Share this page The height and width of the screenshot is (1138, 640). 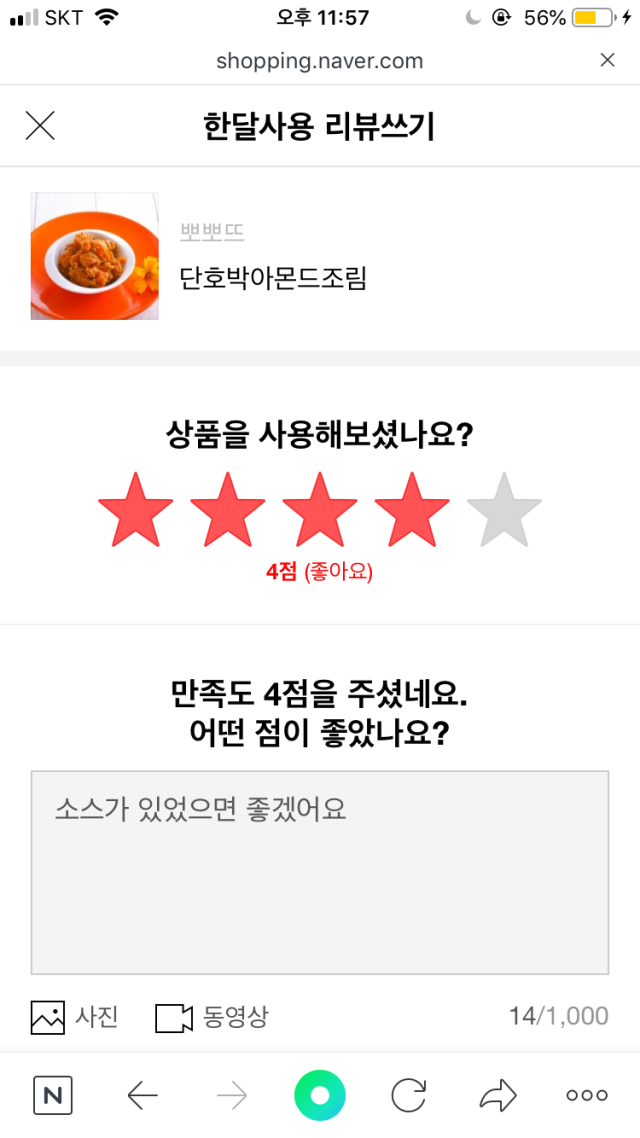pyautogui.click(x=497, y=1096)
